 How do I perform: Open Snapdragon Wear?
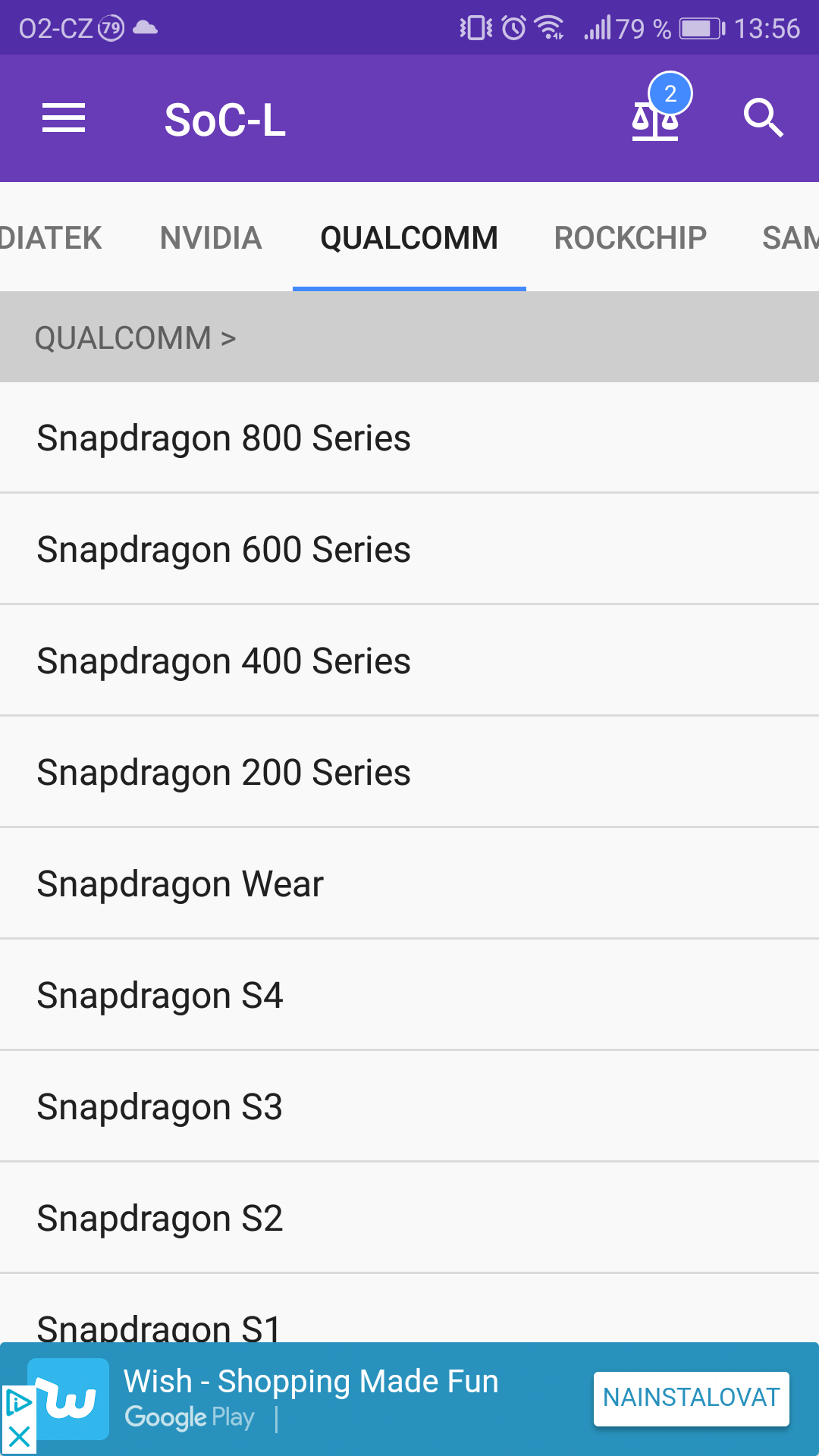click(409, 883)
